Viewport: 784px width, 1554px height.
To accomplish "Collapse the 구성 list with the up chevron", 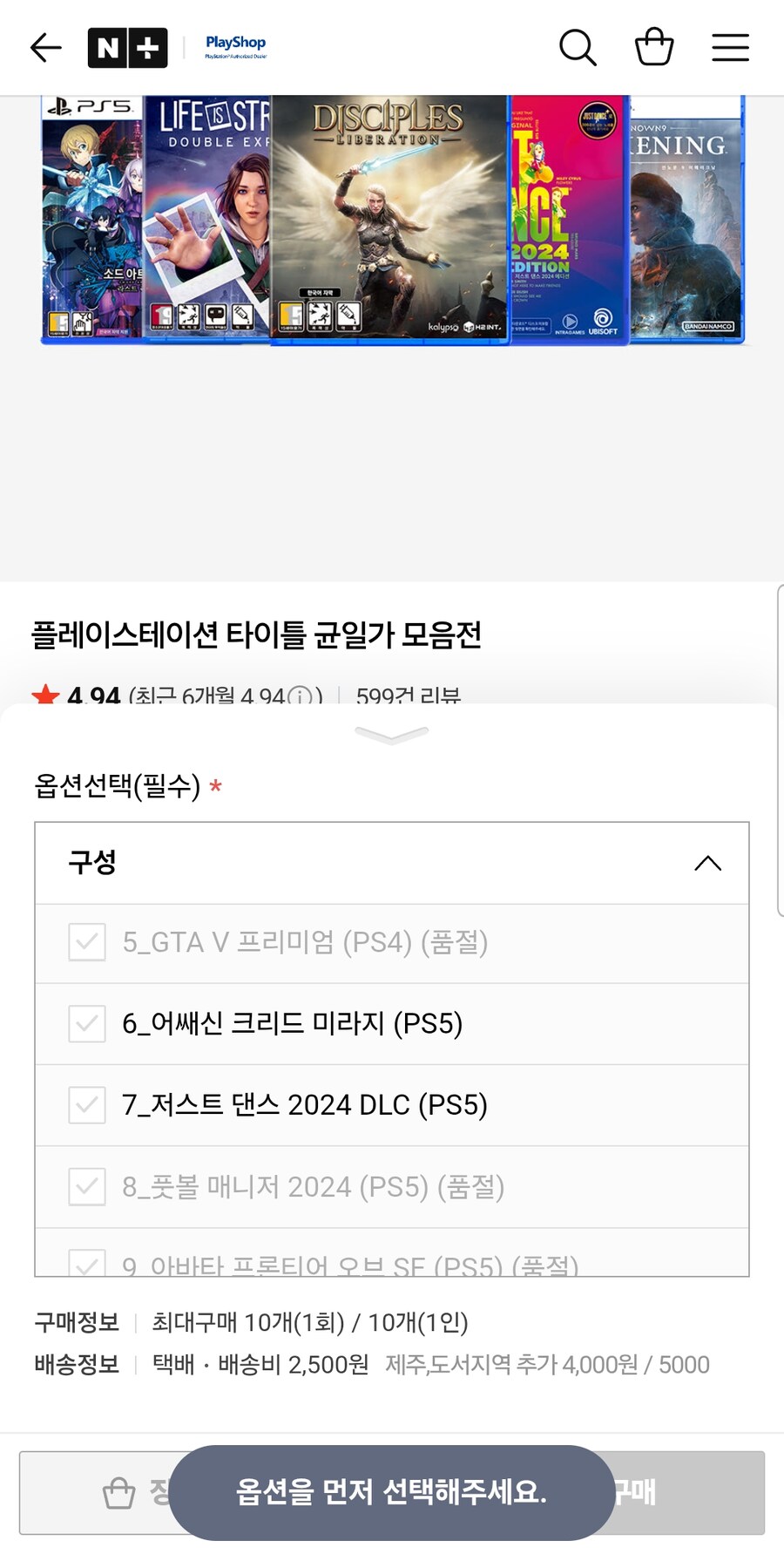I will click(708, 863).
